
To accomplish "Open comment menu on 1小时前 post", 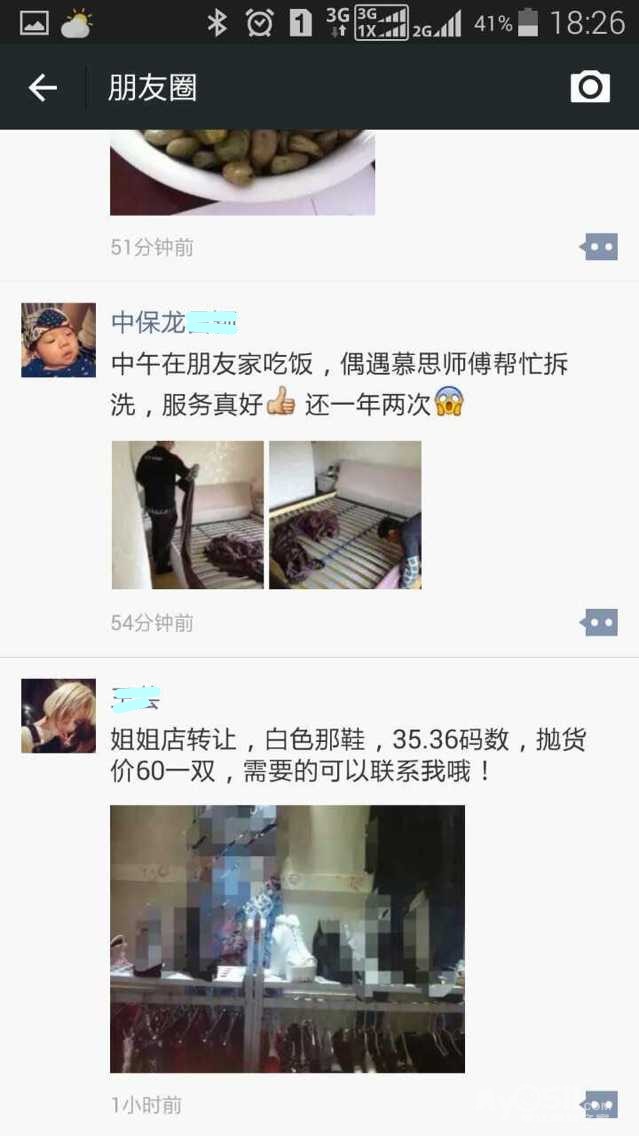I will 600,1103.
